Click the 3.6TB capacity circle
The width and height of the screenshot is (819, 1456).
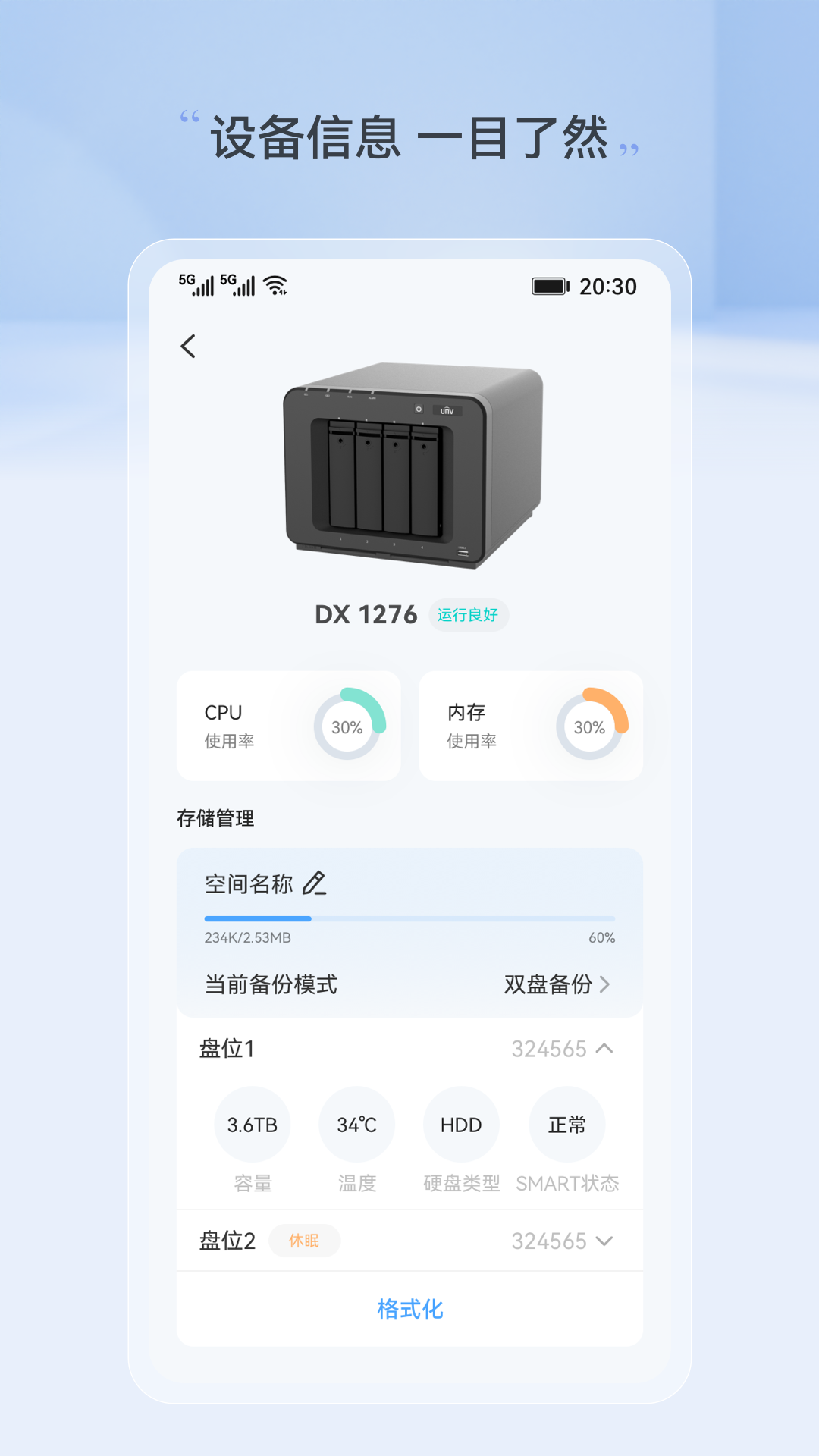point(253,1124)
